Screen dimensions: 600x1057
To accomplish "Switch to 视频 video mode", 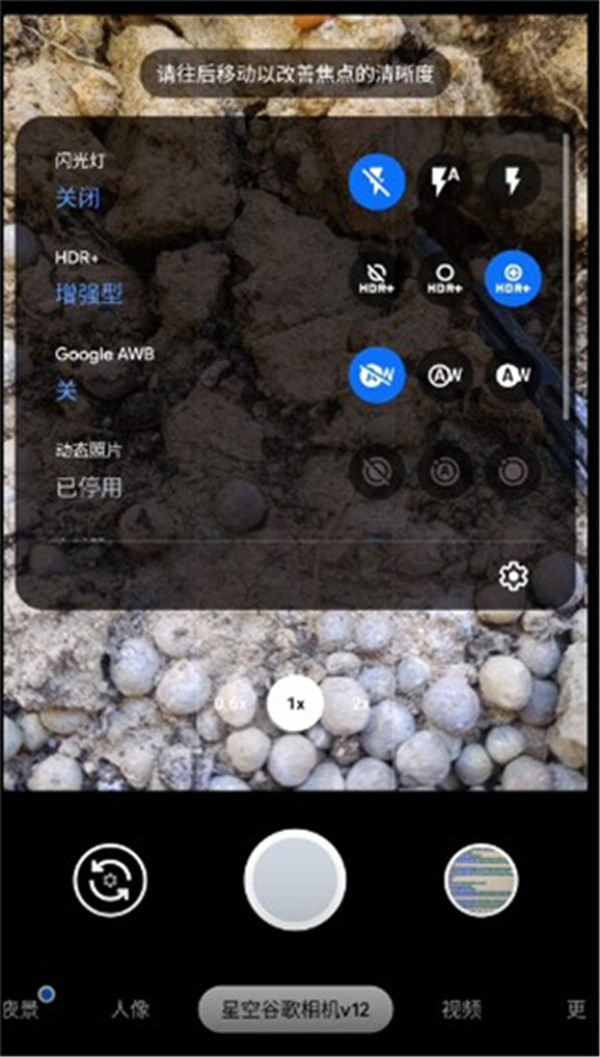I will [x=462, y=1009].
